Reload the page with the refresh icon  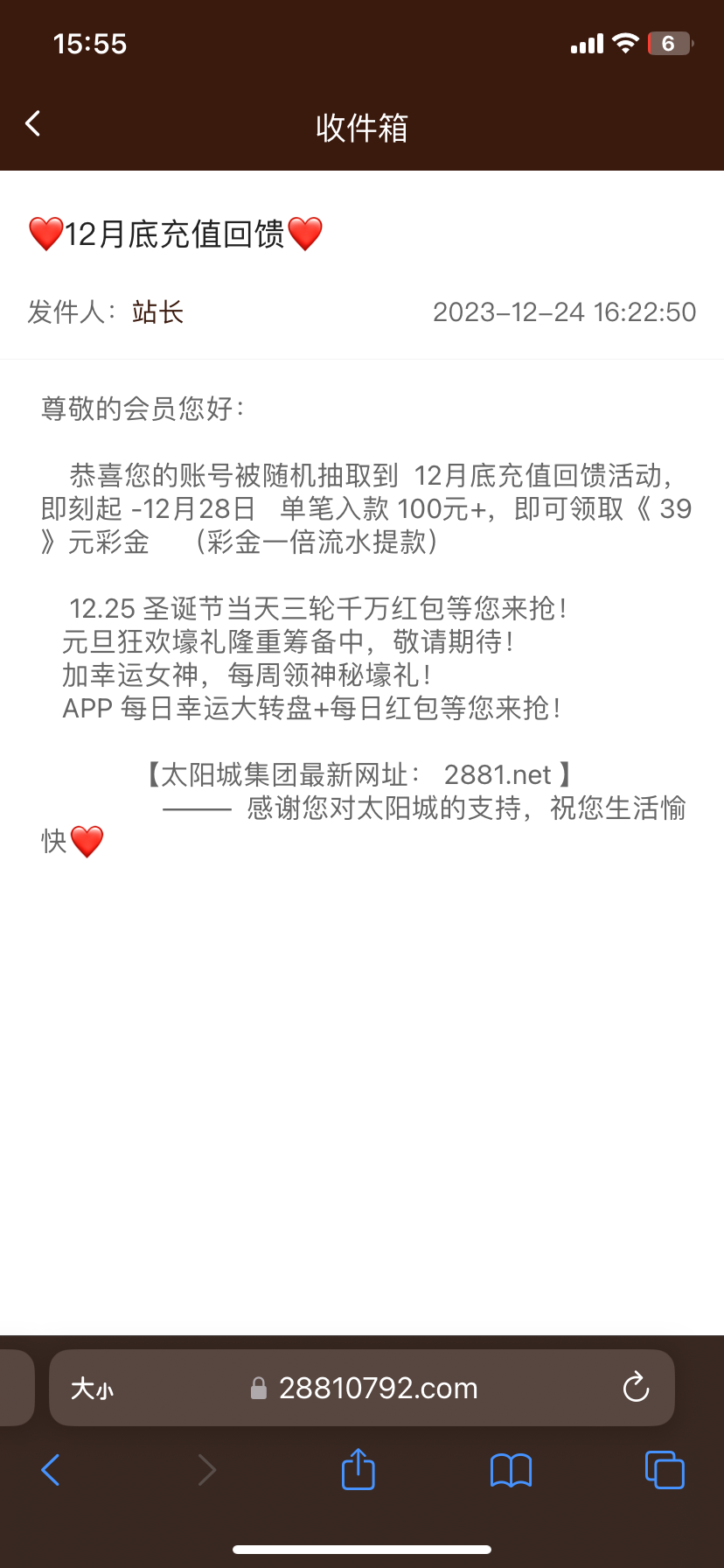tap(636, 1388)
